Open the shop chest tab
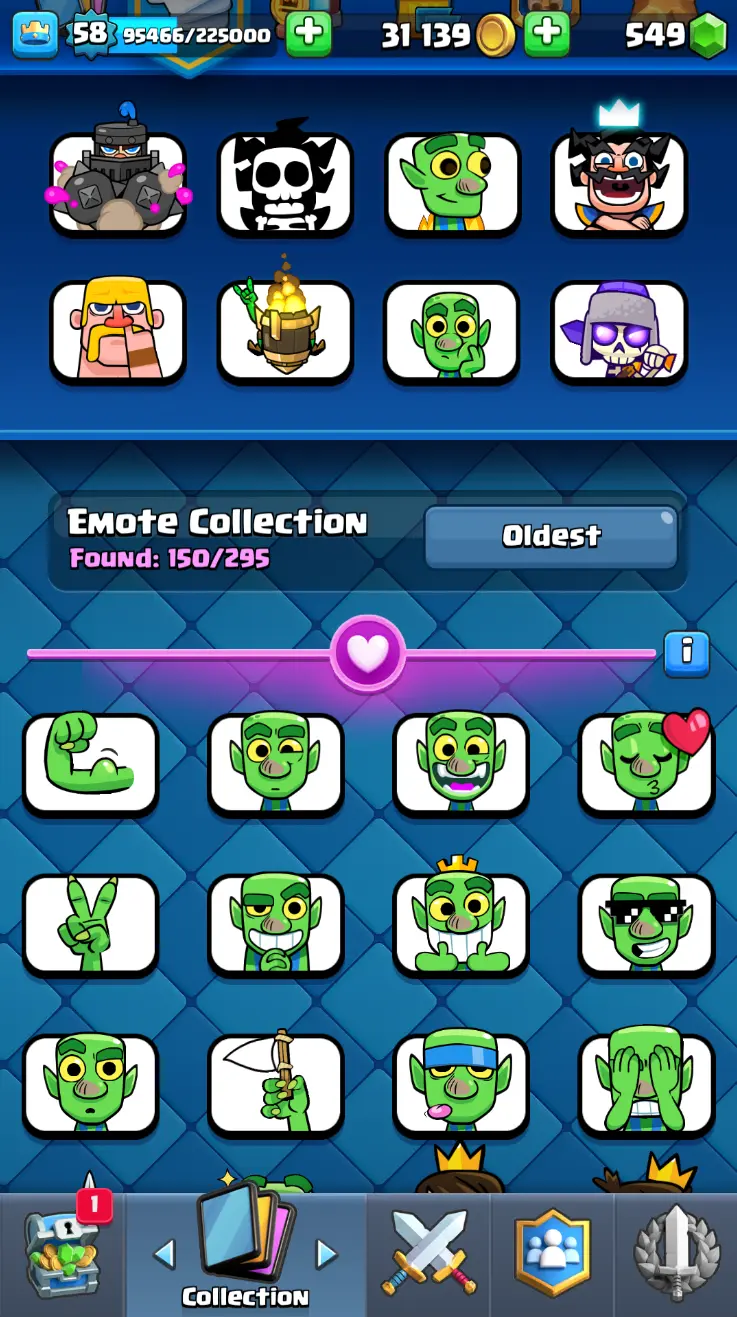The image size is (737, 1317). click(62, 1255)
